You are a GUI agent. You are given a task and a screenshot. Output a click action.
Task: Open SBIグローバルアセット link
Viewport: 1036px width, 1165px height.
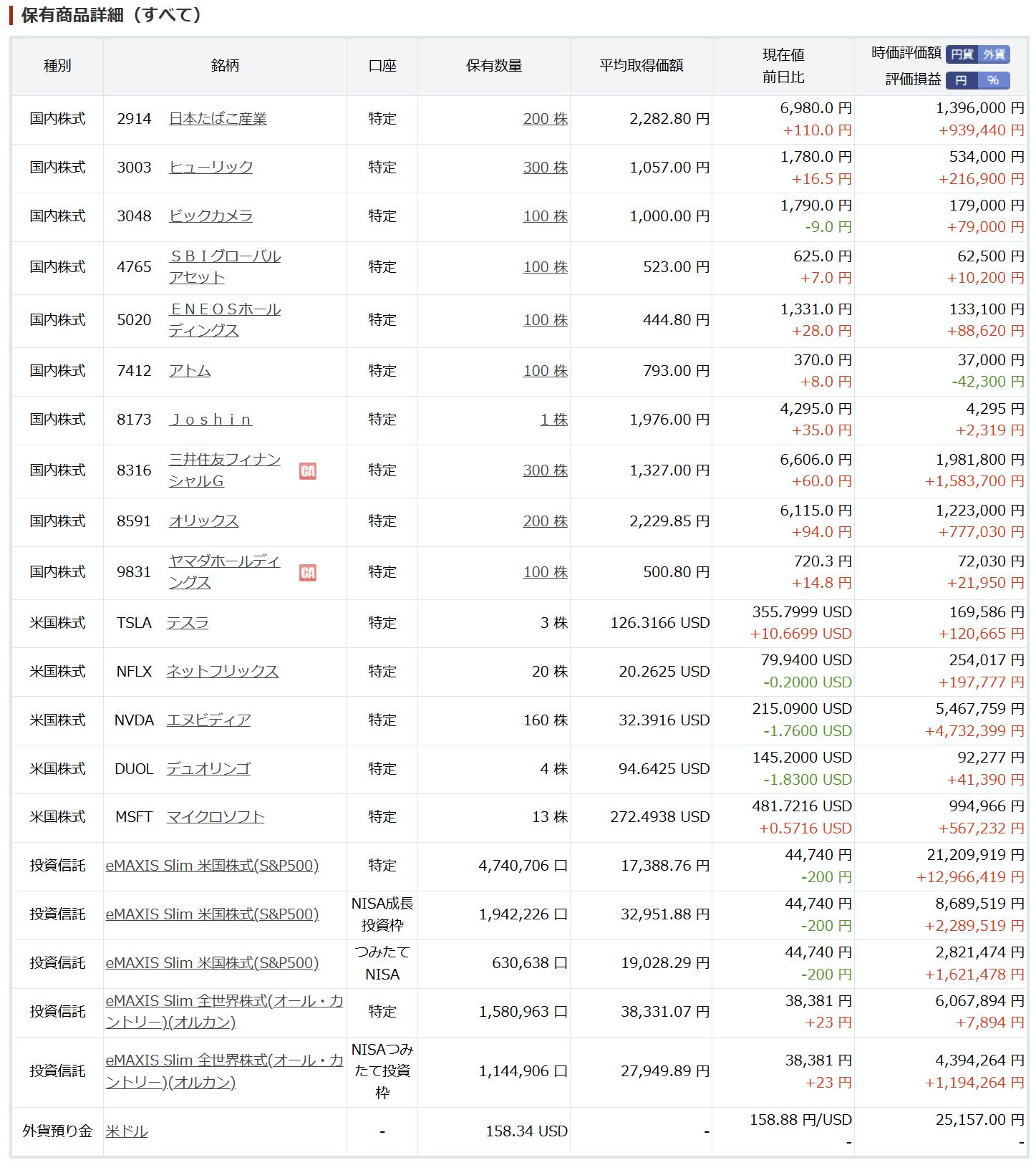(x=224, y=266)
